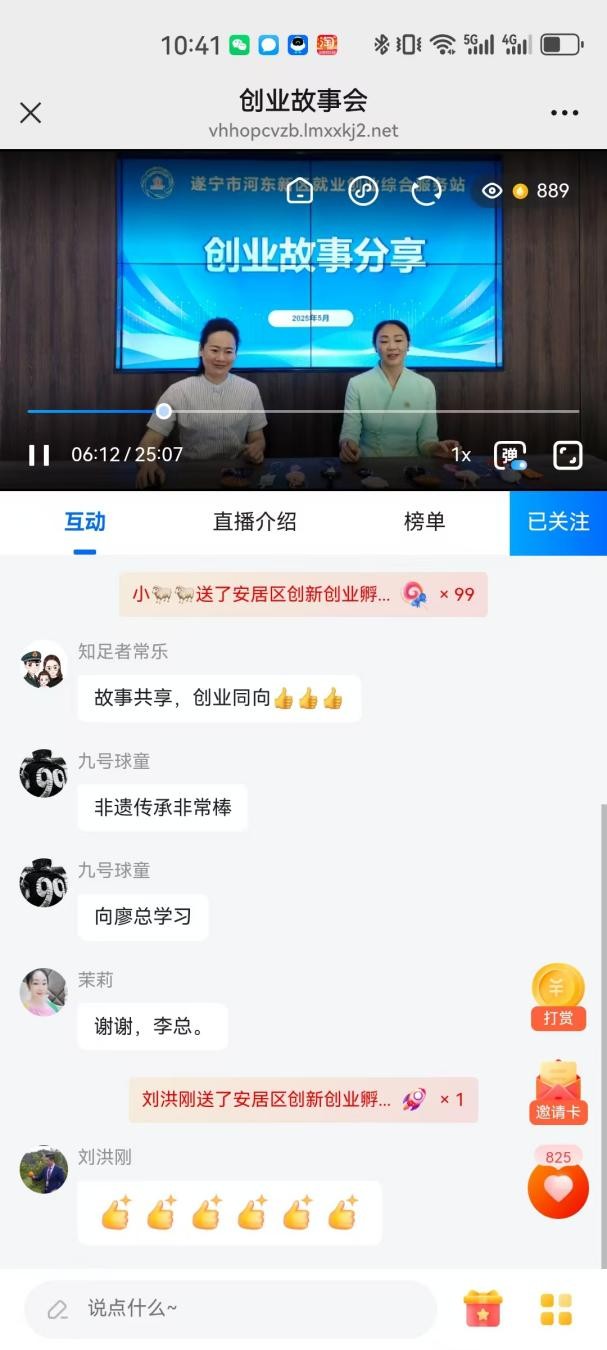Toggle the 弹 danmaku comments
The height and width of the screenshot is (1350, 607).
(x=510, y=456)
